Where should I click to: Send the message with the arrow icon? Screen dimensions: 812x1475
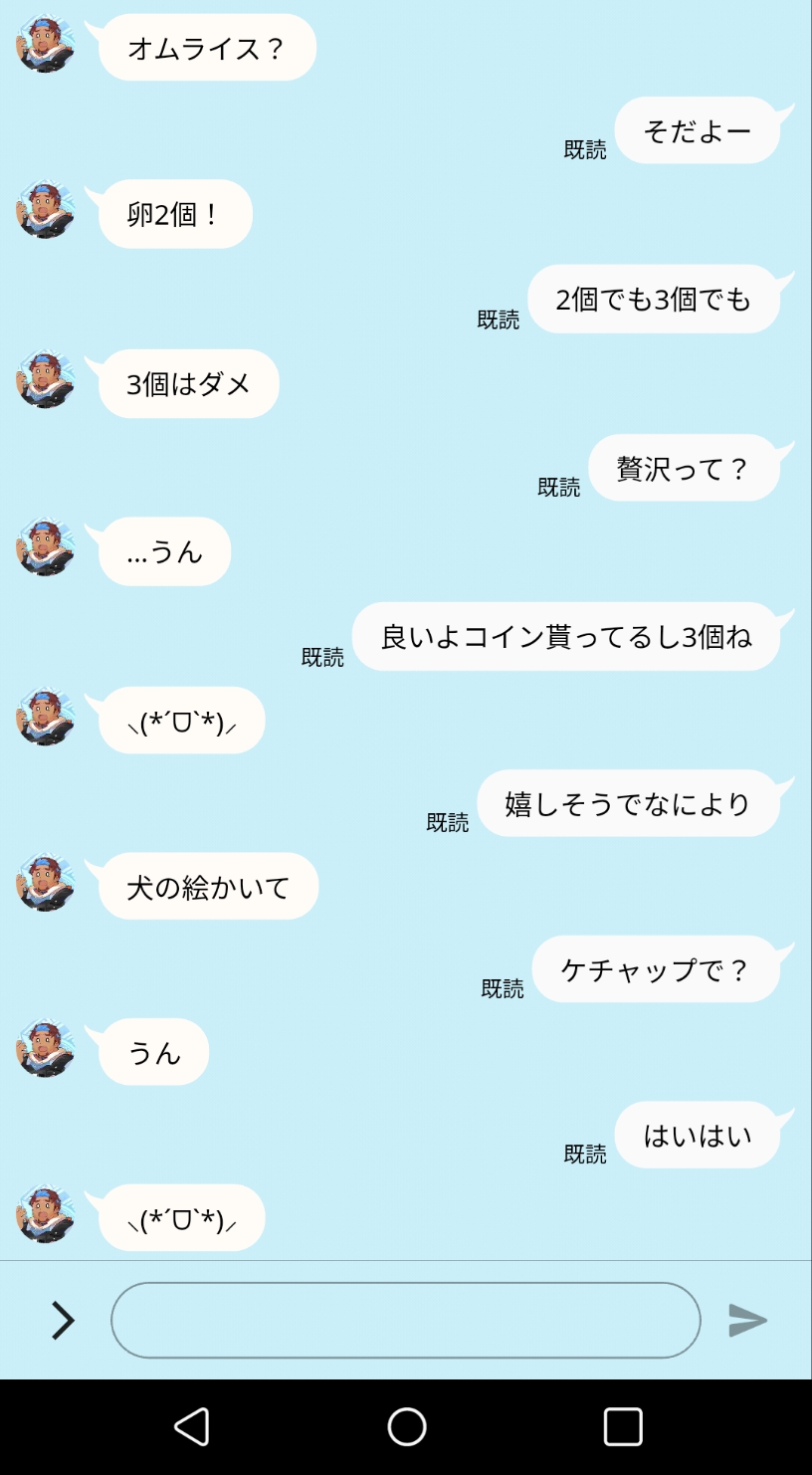[x=747, y=1320]
